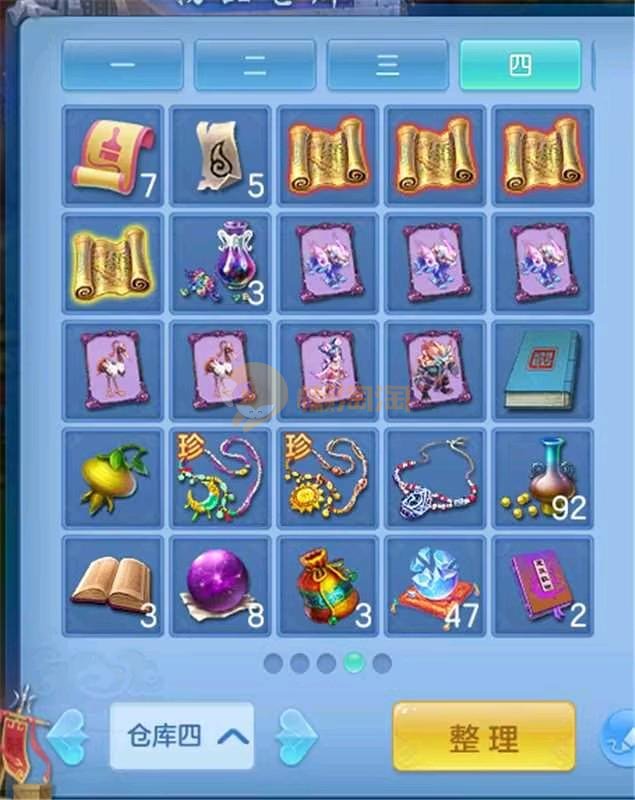Select the red scroll item with count 7
The image size is (635, 800).
pos(112,156)
